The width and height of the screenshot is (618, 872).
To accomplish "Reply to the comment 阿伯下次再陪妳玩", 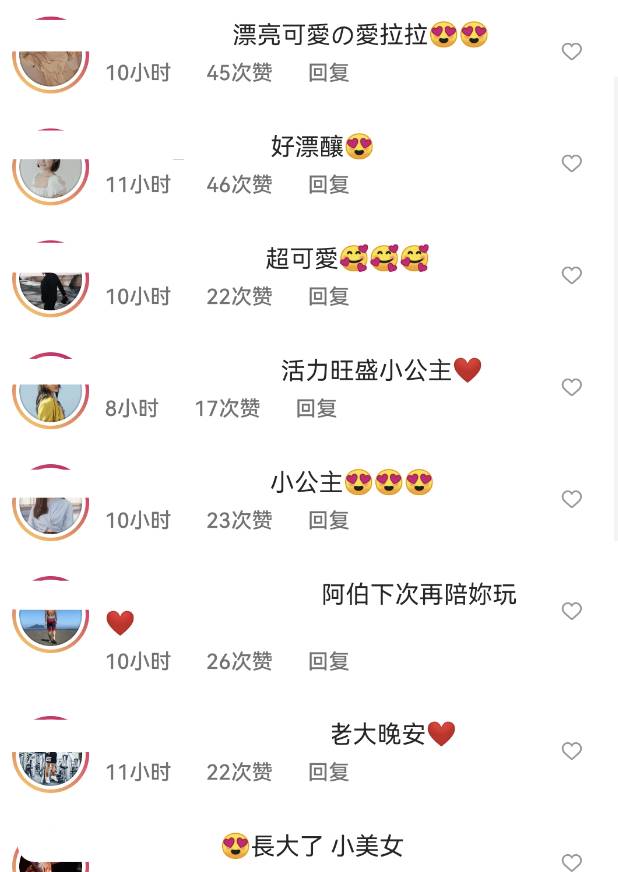I will (x=328, y=662).
